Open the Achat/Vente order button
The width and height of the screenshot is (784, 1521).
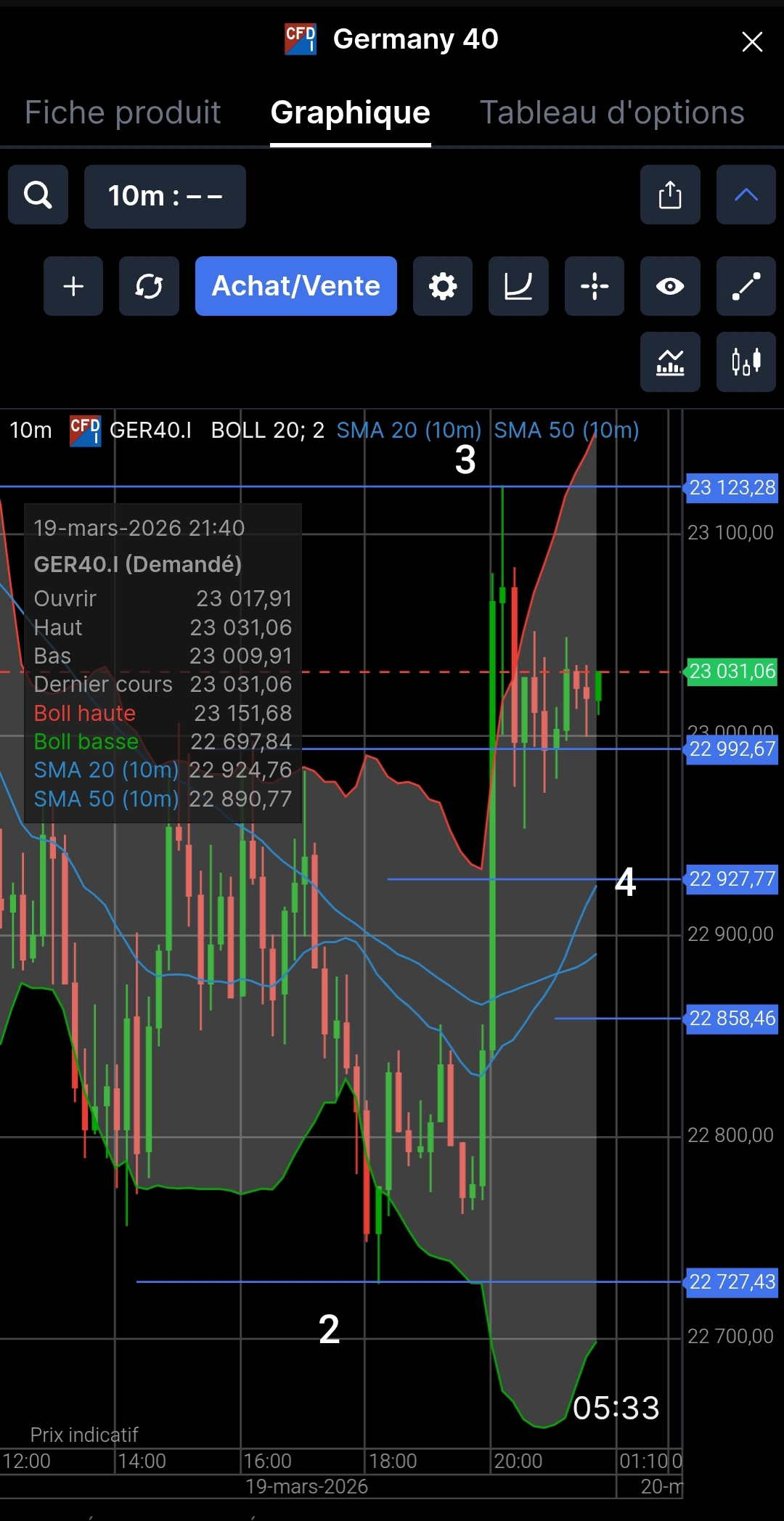[x=296, y=286]
